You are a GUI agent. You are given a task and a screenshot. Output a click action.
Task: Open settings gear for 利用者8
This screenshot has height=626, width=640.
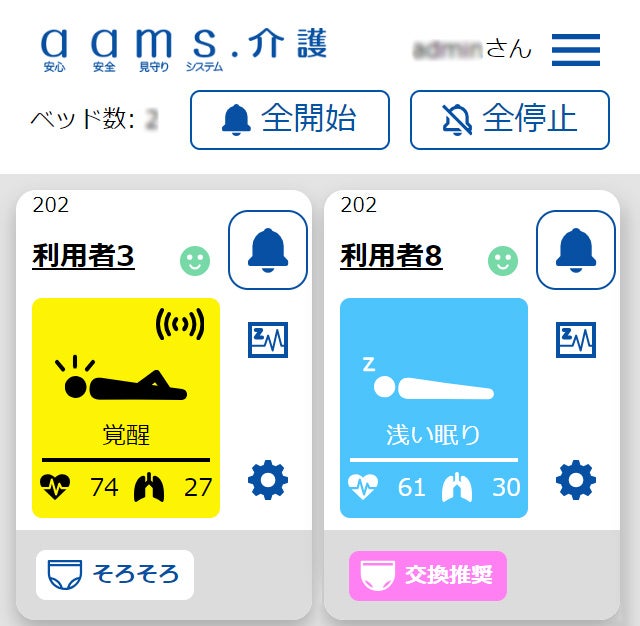tap(576, 481)
